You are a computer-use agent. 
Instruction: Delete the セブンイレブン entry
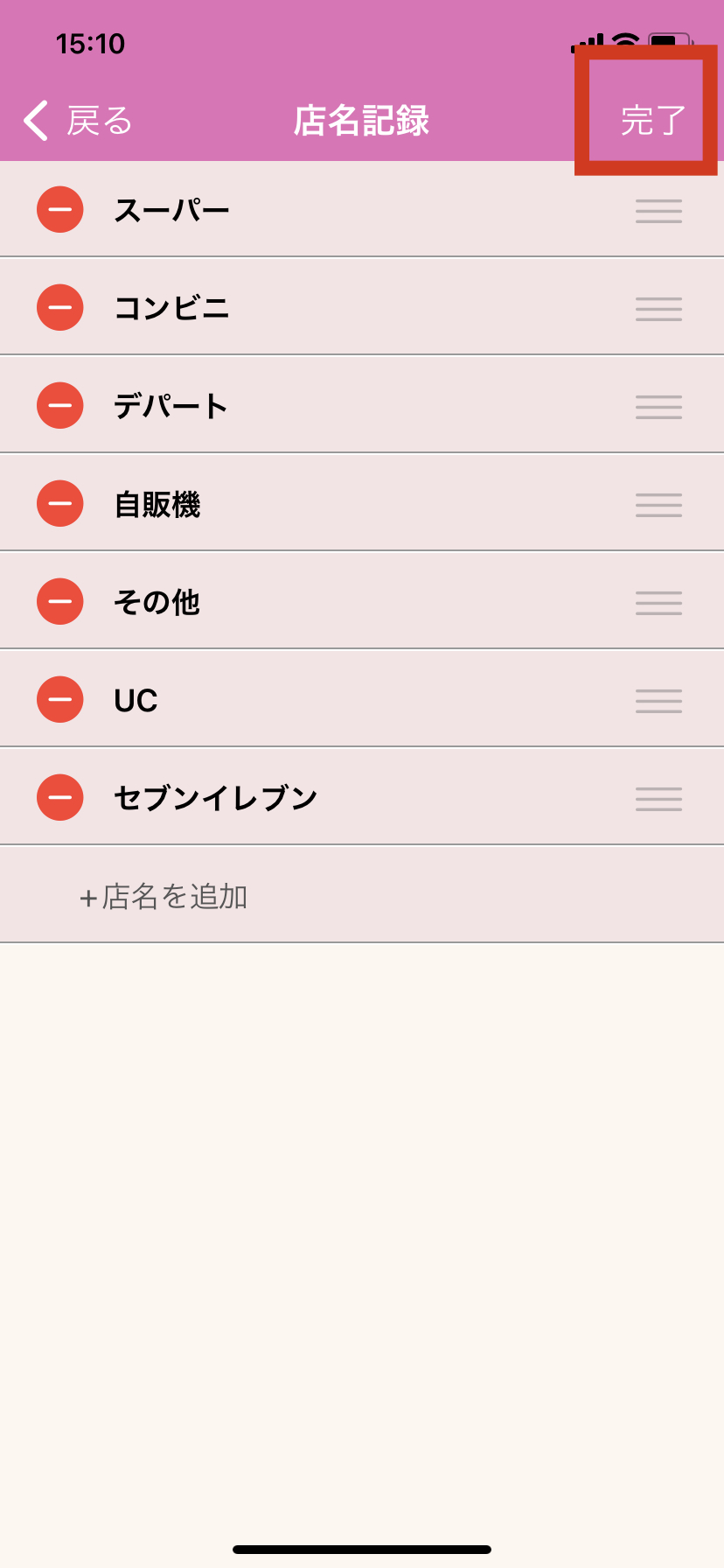click(60, 798)
